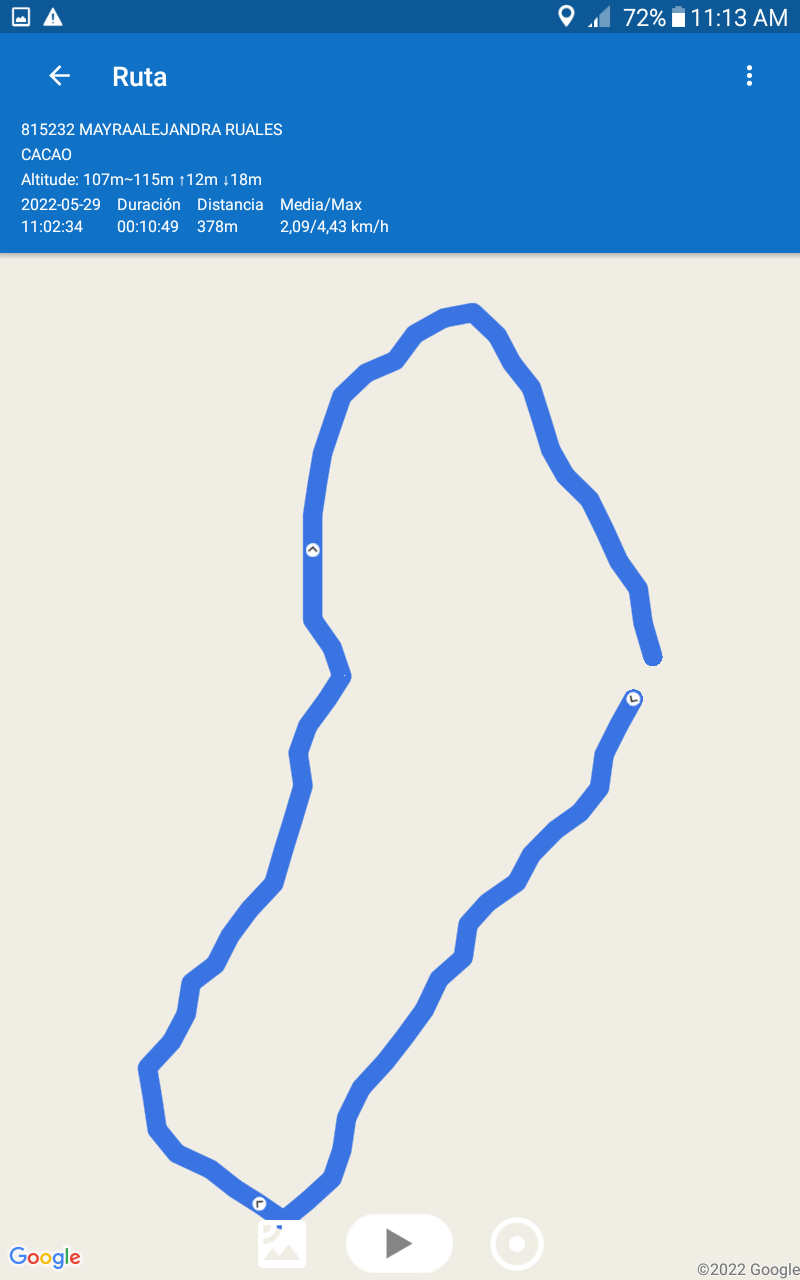Tap the map image layer button
Viewport: 800px width, 1280px height.
click(282, 1244)
